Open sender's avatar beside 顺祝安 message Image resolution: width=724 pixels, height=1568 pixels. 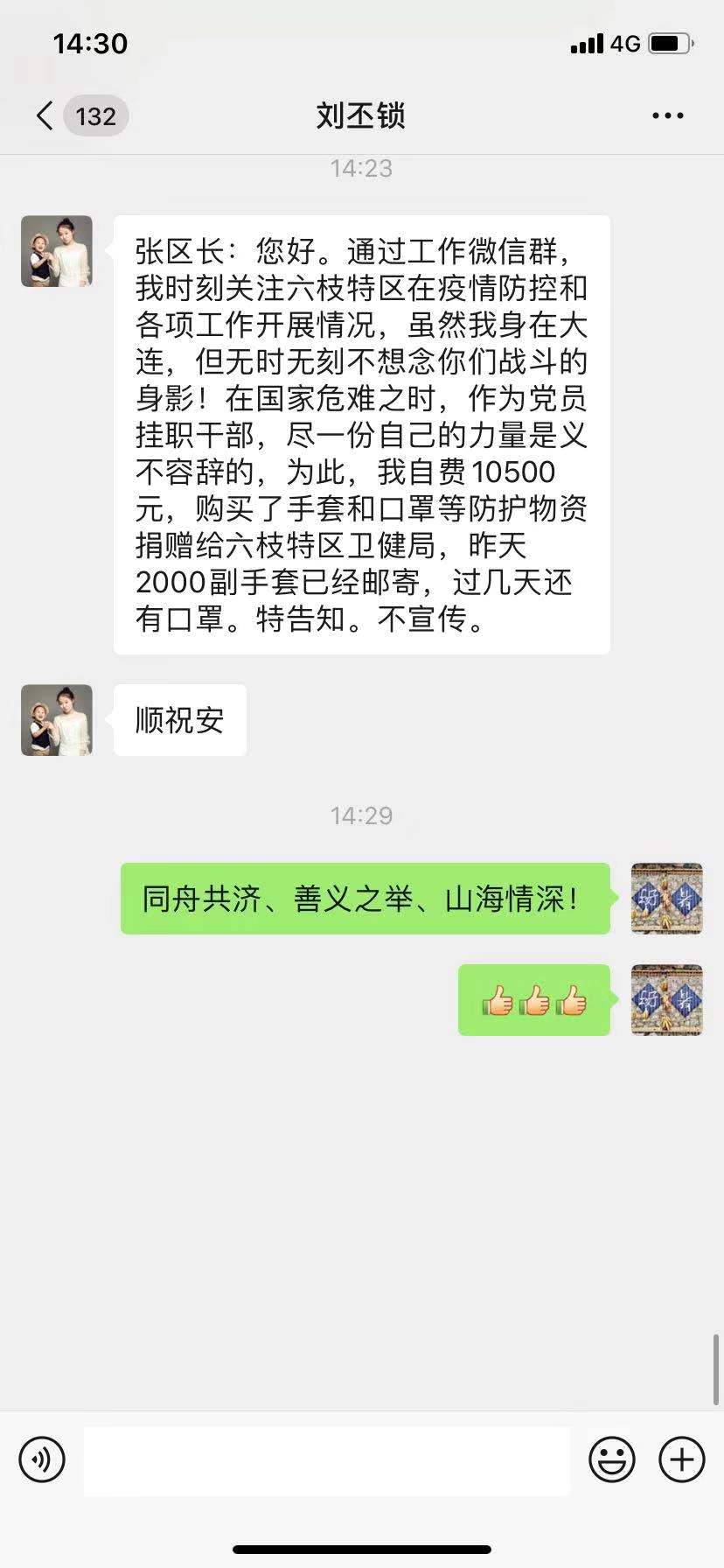click(57, 720)
